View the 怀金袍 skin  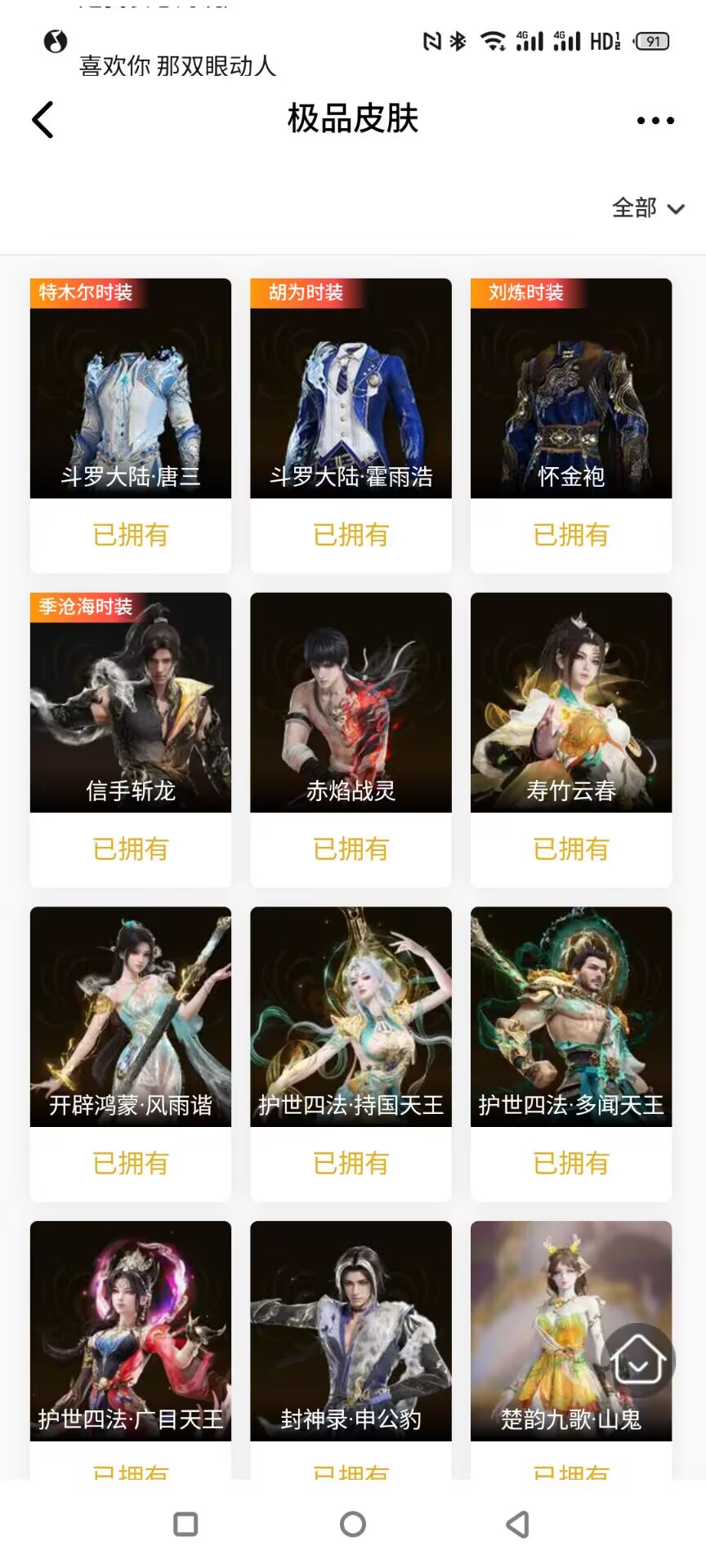(571, 389)
